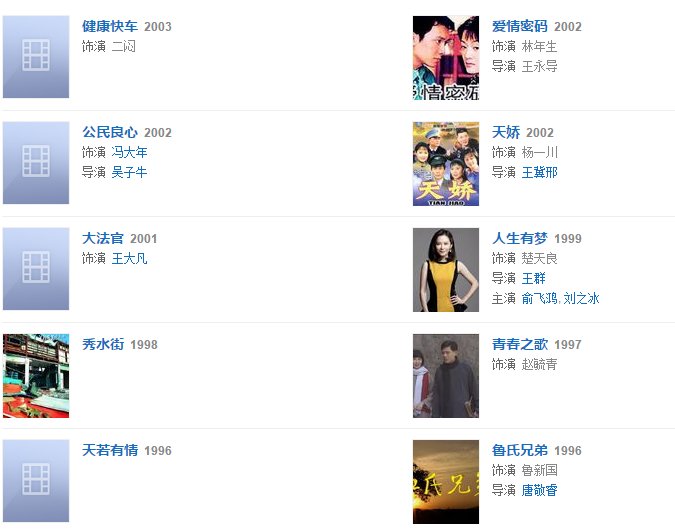Open 鲁氏兄弟 title link
675x532 pixels.
tap(520, 450)
